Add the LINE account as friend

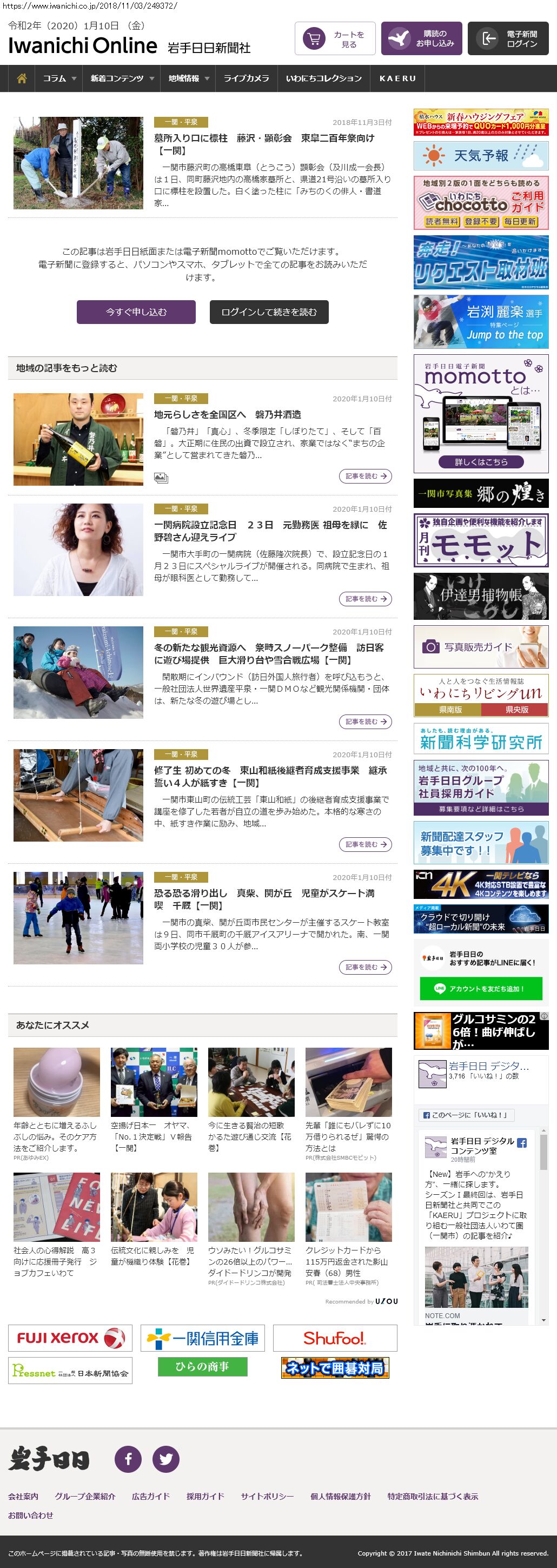coord(481,989)
